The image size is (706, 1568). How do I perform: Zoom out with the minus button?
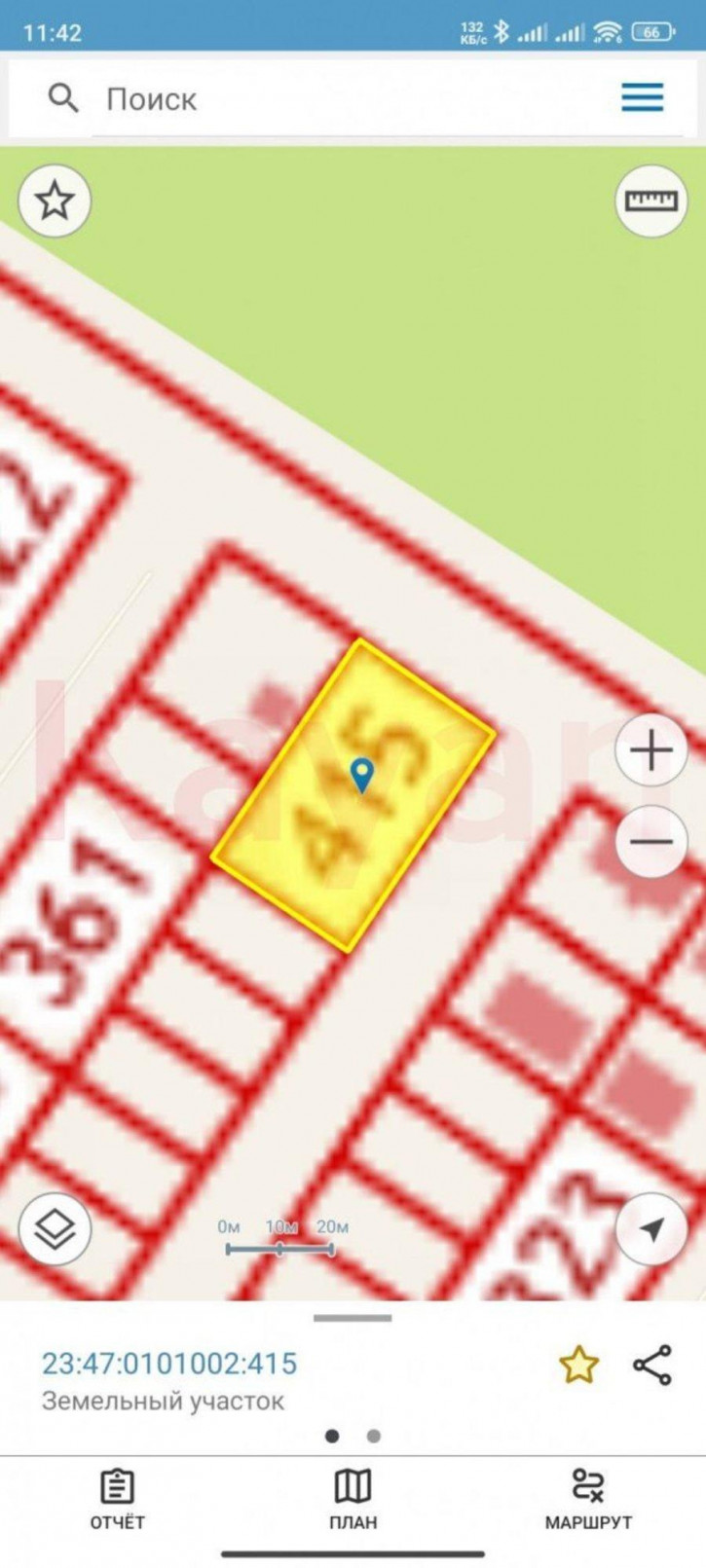point(651,842)
